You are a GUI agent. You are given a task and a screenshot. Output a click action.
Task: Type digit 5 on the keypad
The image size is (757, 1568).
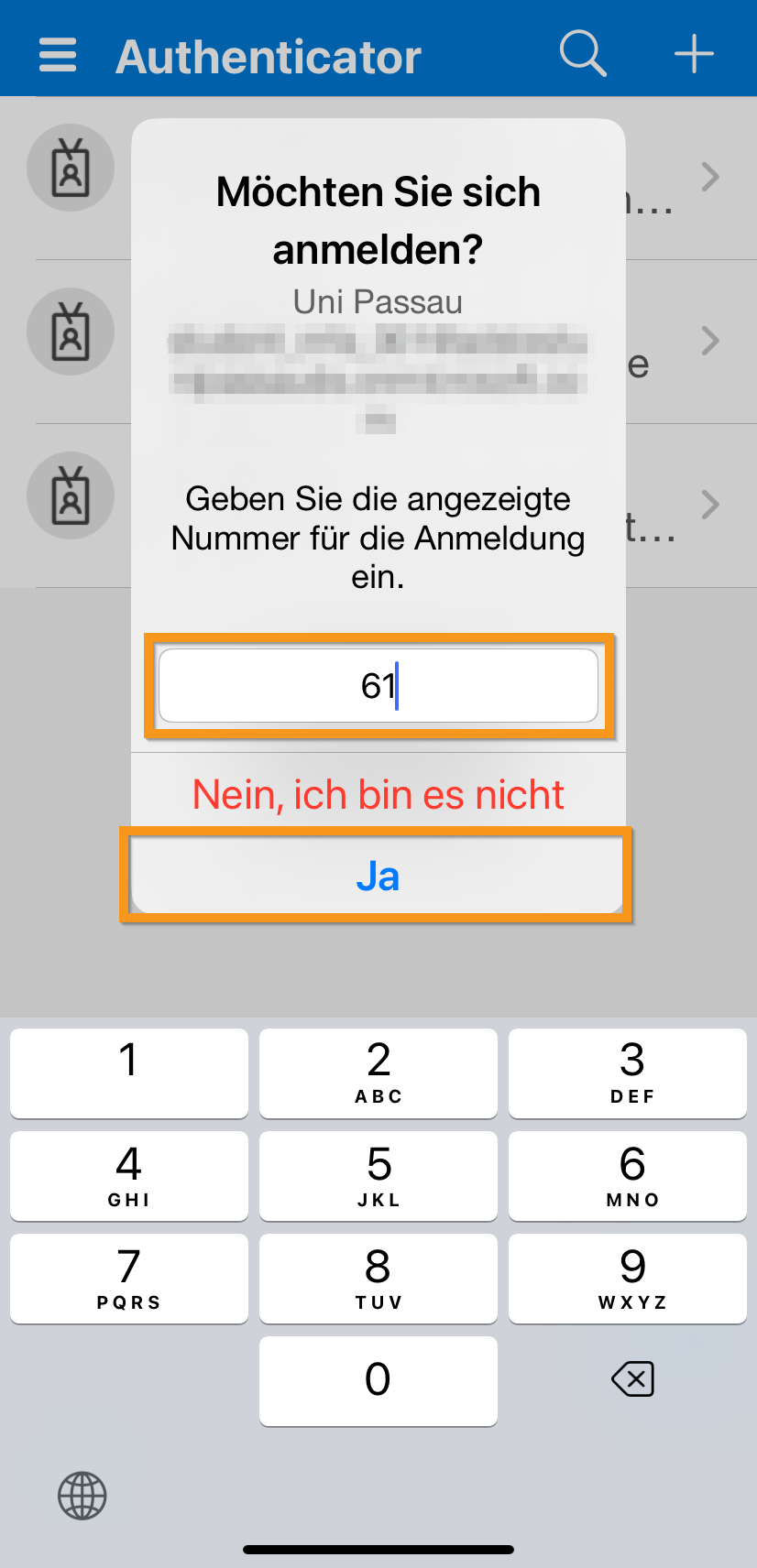(x=378, y=1175)
